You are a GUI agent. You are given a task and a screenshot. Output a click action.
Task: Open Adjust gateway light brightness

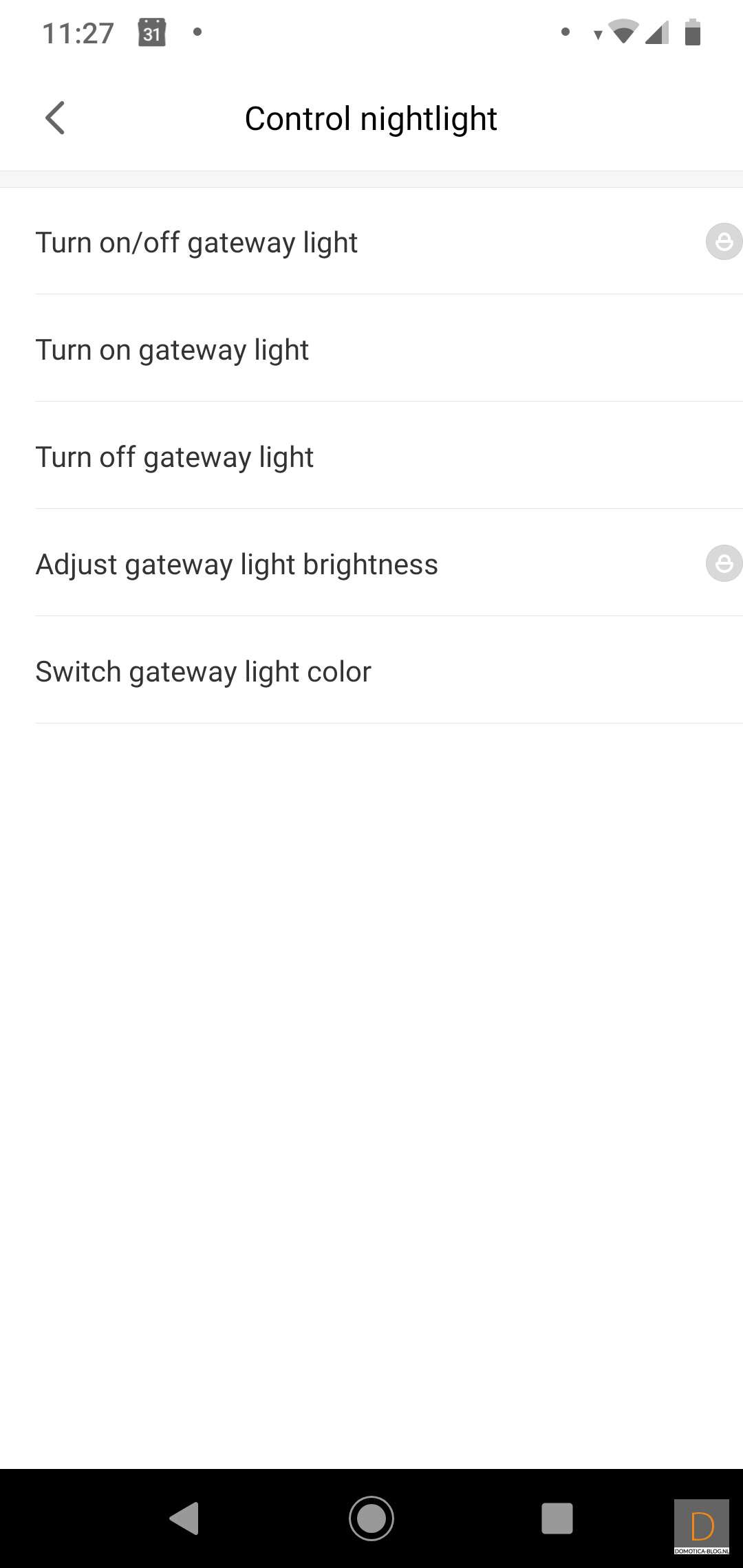[x=236, y=564]
